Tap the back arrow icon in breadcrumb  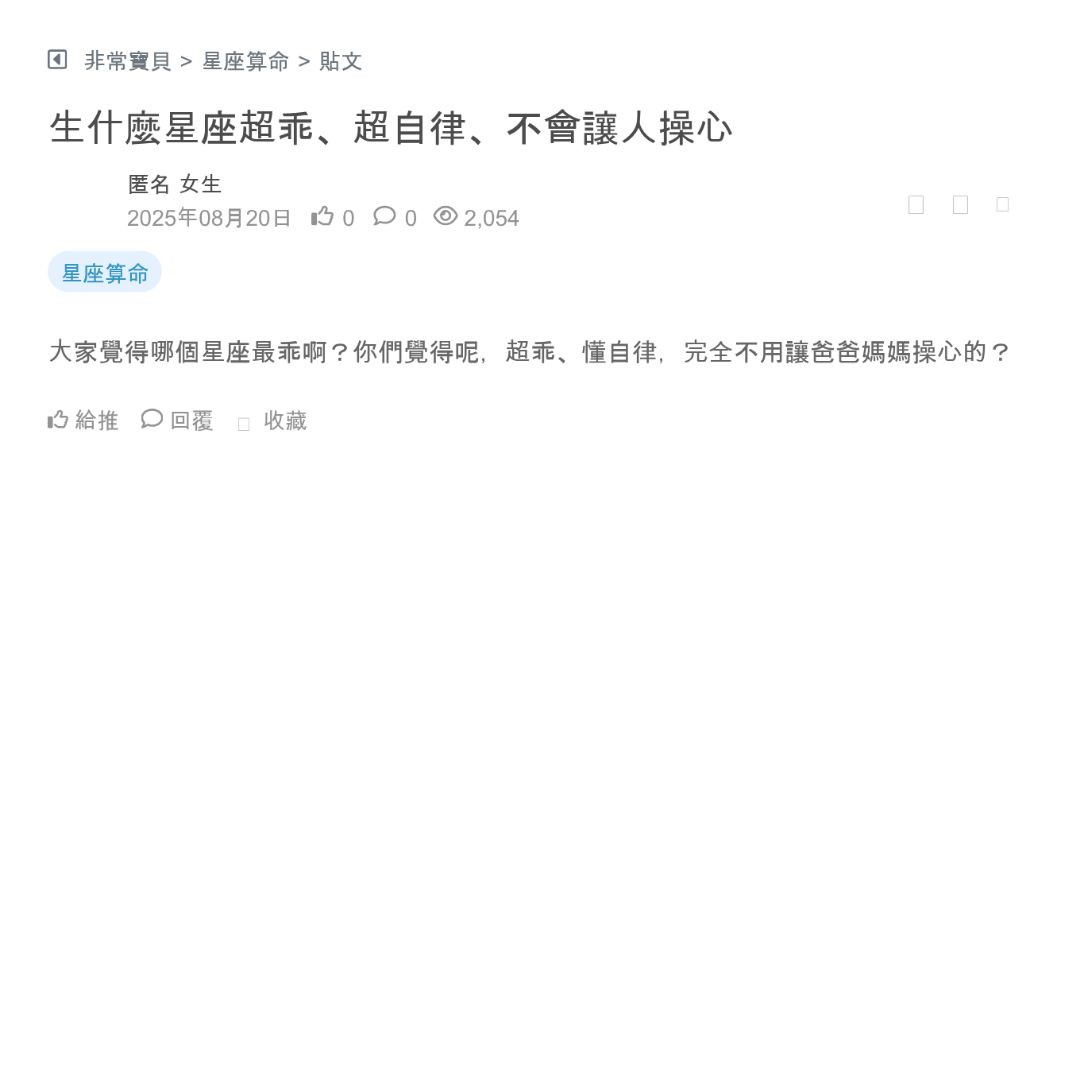(57, 60)
